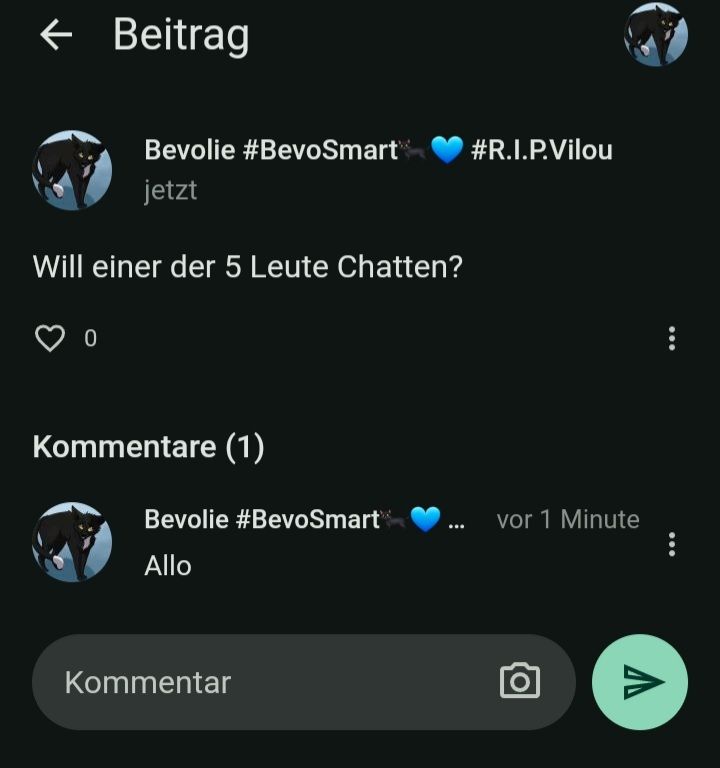
Task: Open avatar of the "Allo" commenter
Action: click(x=72, y=542)
